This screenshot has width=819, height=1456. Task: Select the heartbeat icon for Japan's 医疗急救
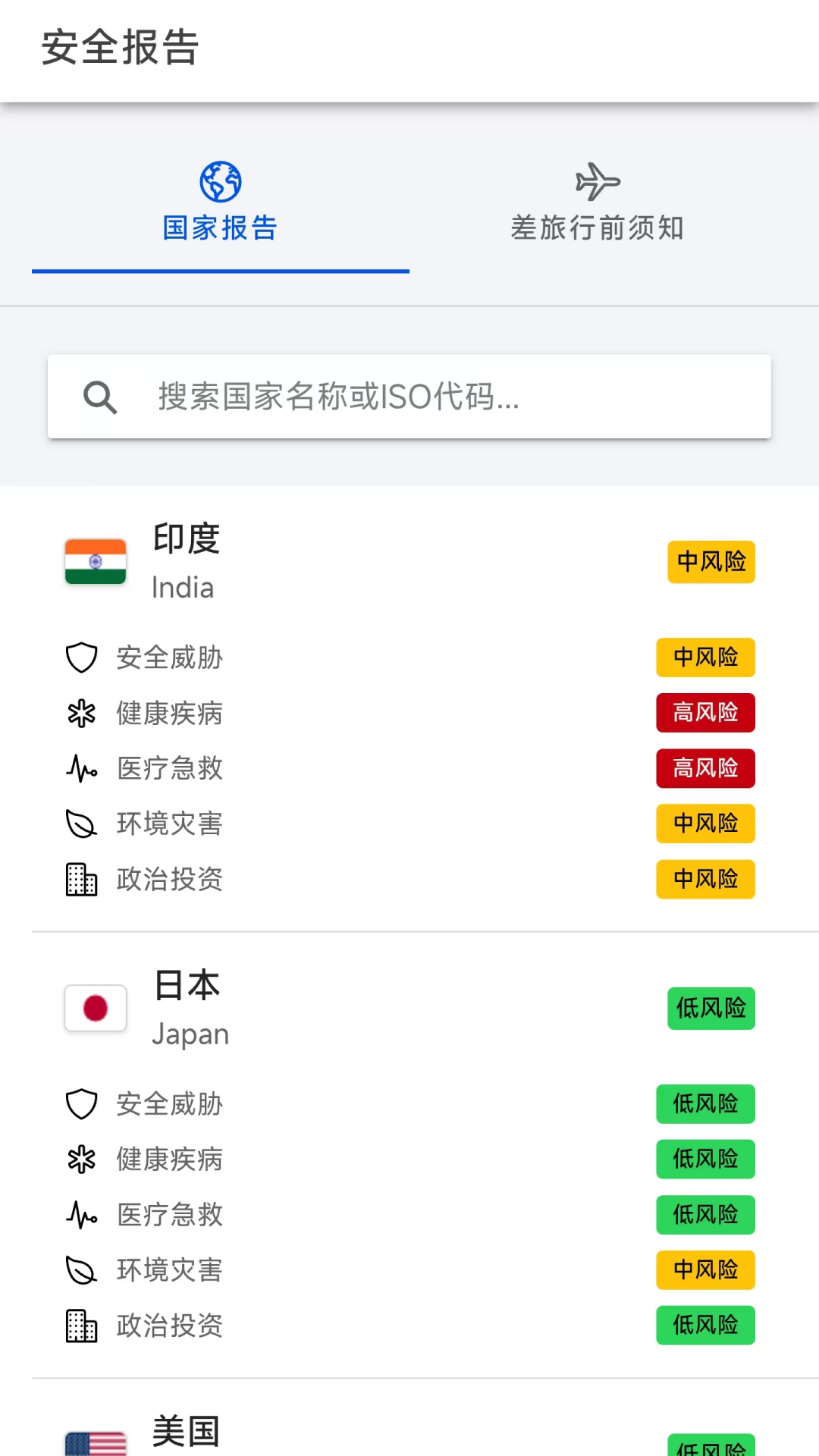coord(81,1215)
